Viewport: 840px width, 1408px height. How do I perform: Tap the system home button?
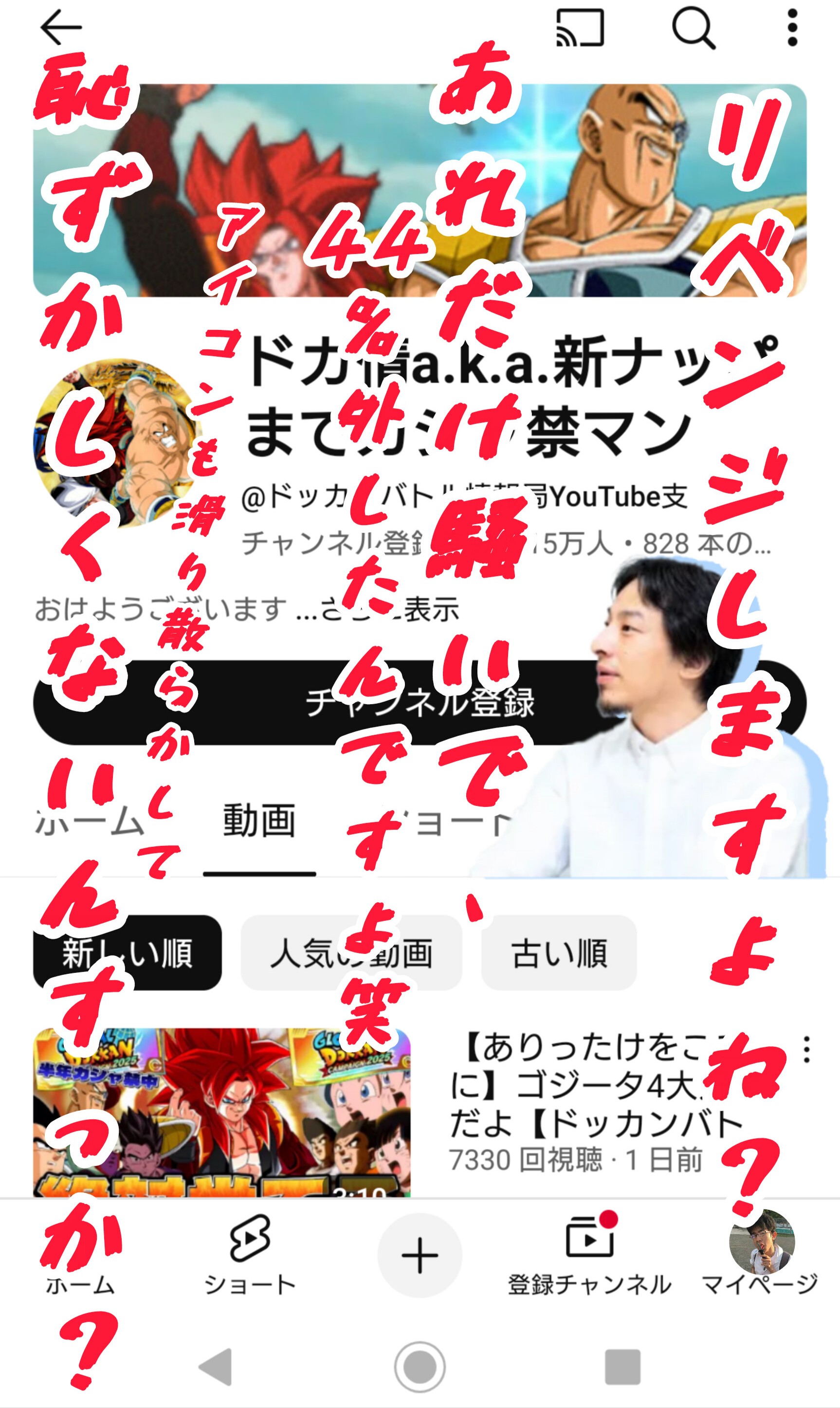[x=420, y=1367]
